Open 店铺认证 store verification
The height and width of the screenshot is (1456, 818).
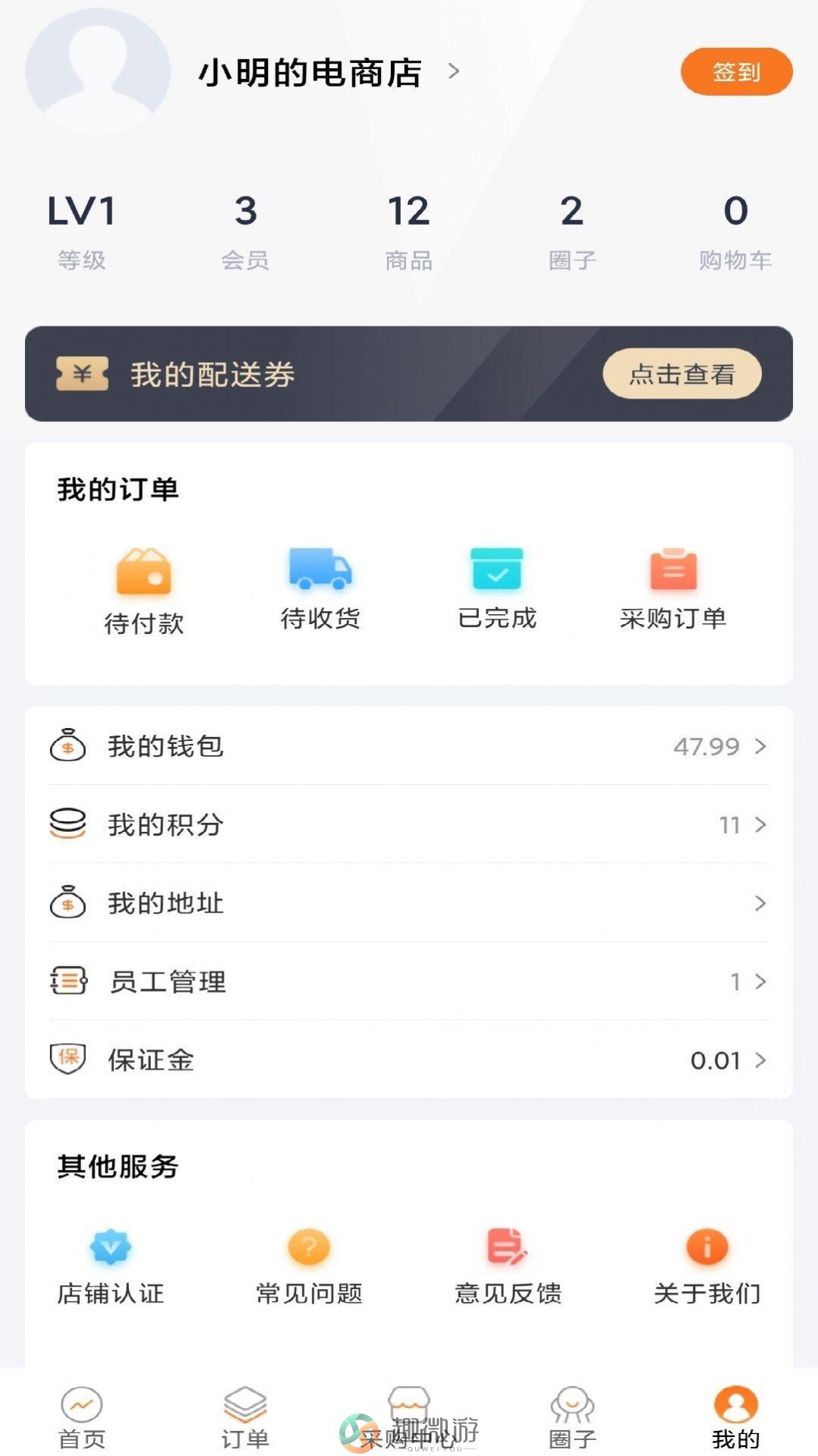click(x=111, y=1265)
